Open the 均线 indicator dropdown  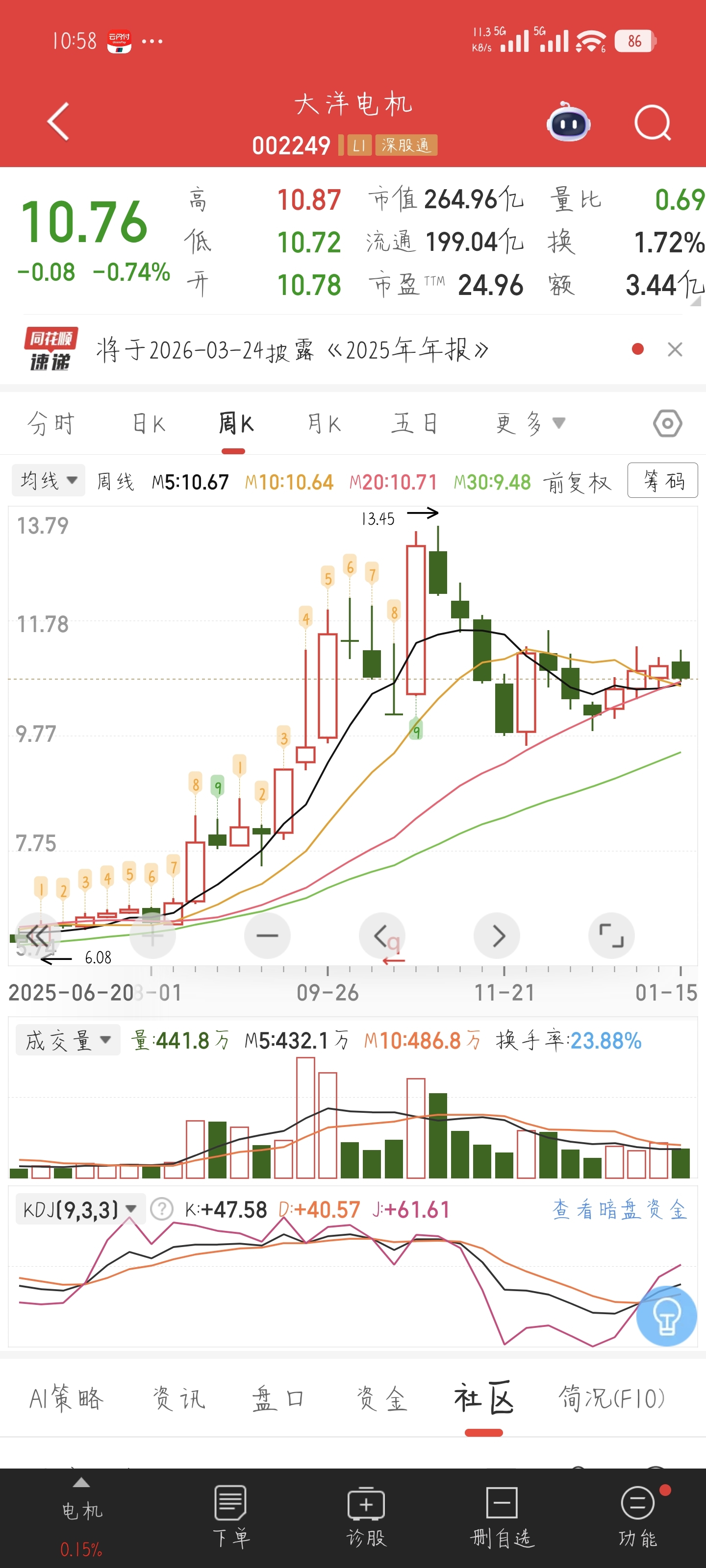click(48, 481)
